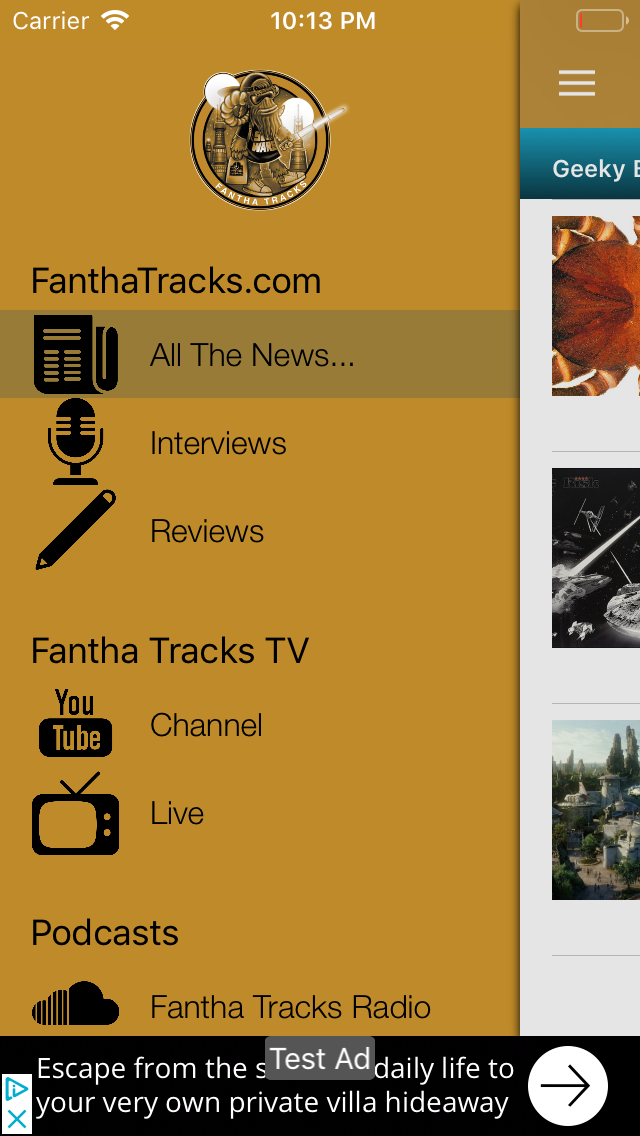Go to Reviews
The height and width of the screenshot is (1136, 640).
coord(259,530)
